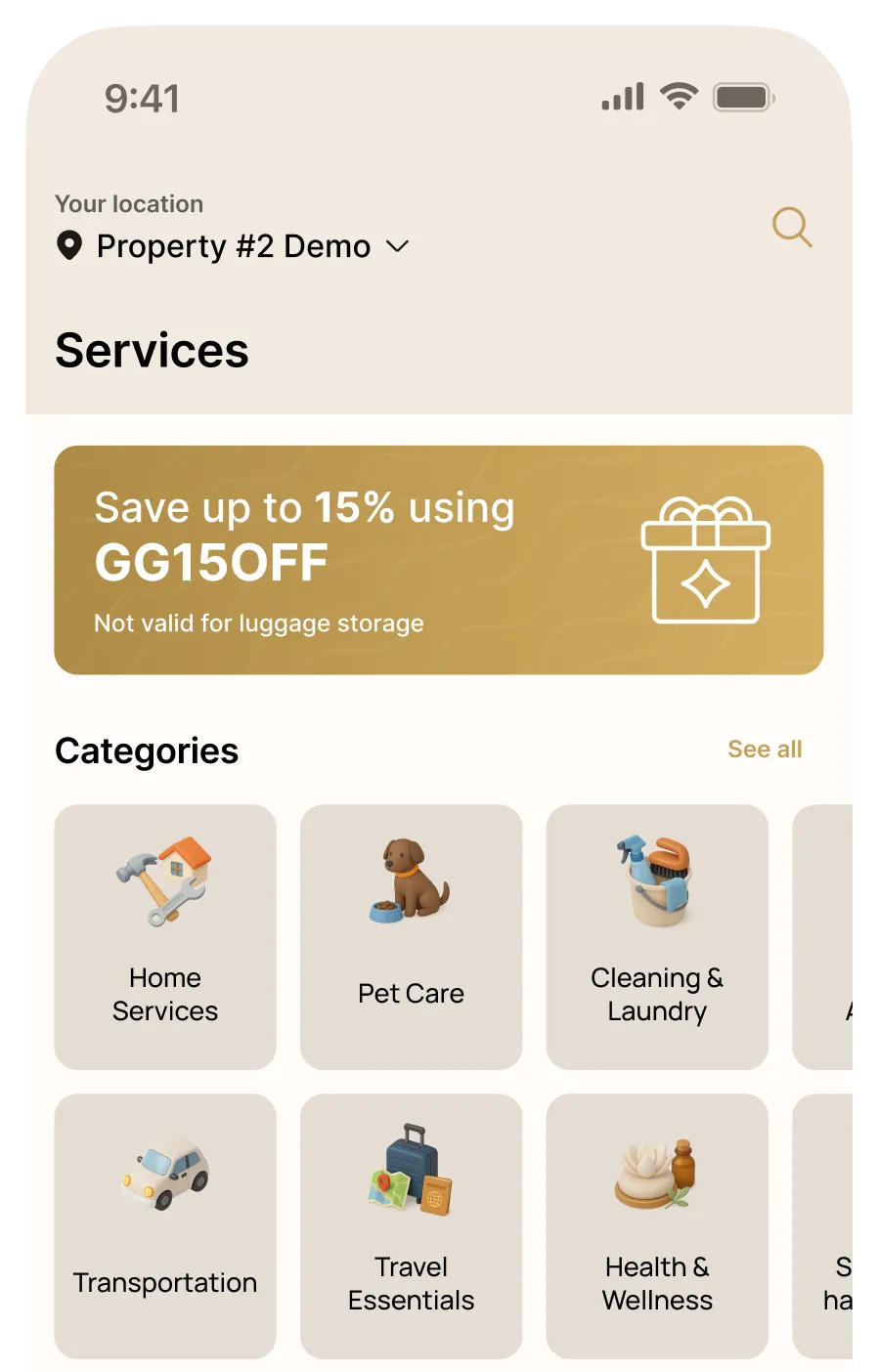Select the Travel Essentials suitcase icon
Screen dimensions: 878x1372
pyautogui.click(x=411, y=1170)
